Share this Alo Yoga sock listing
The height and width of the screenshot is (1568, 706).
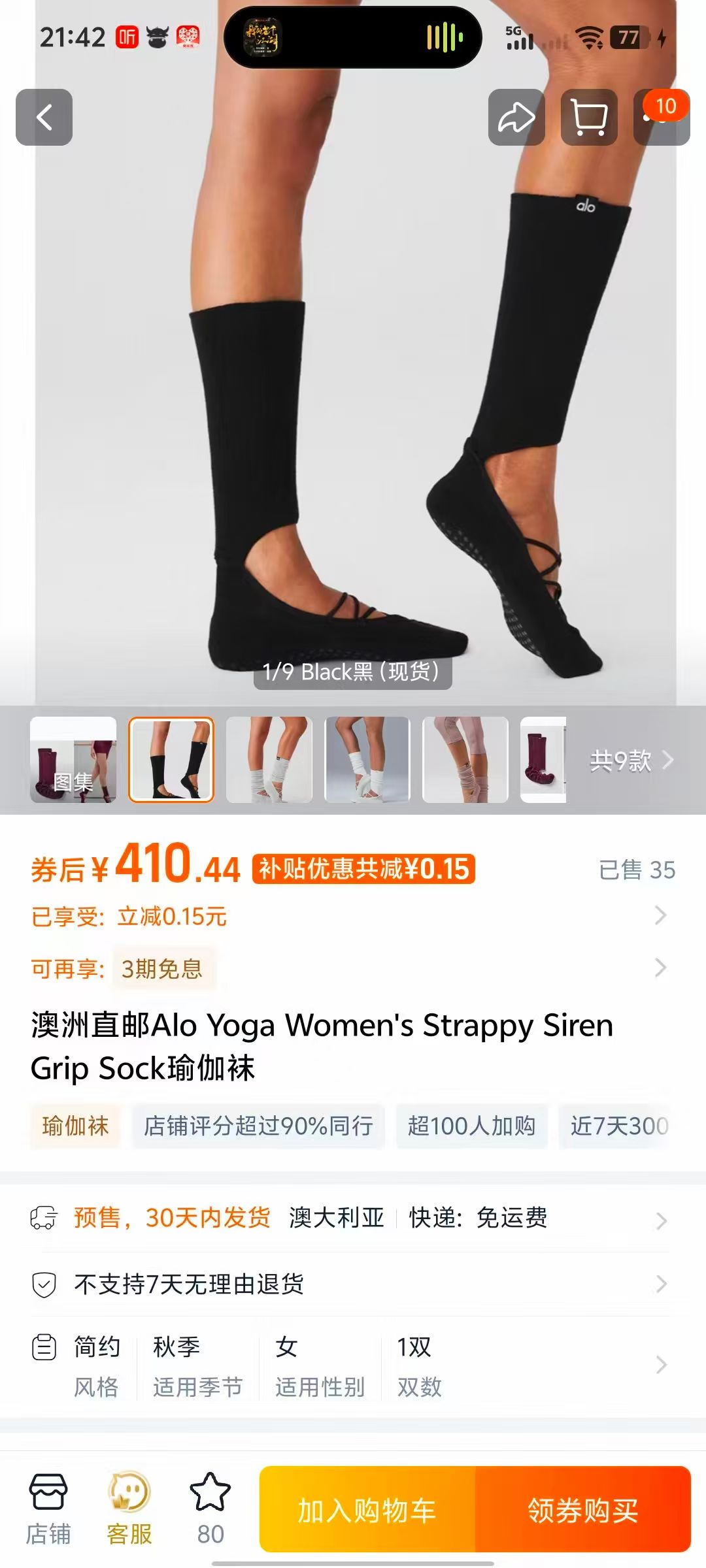tap(516, 117)
